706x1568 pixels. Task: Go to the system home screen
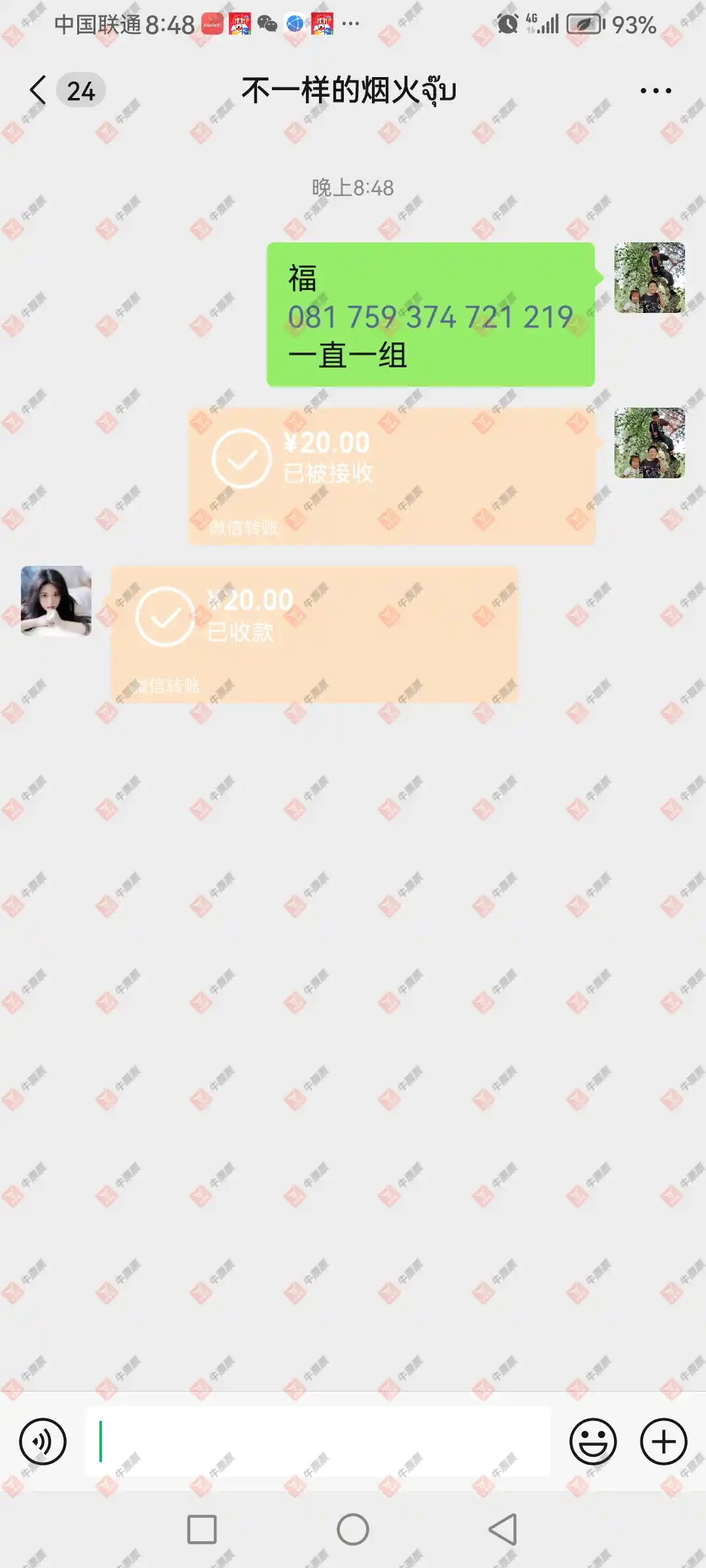(x=353, y=1529)
